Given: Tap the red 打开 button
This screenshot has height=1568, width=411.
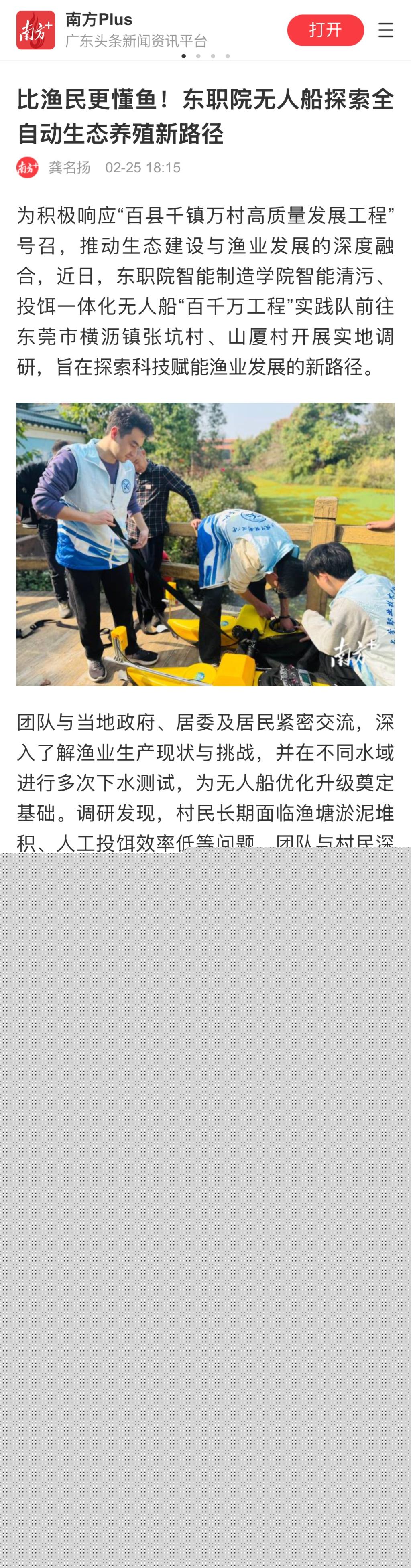Looking at the screenshot, I should (325, 30).
